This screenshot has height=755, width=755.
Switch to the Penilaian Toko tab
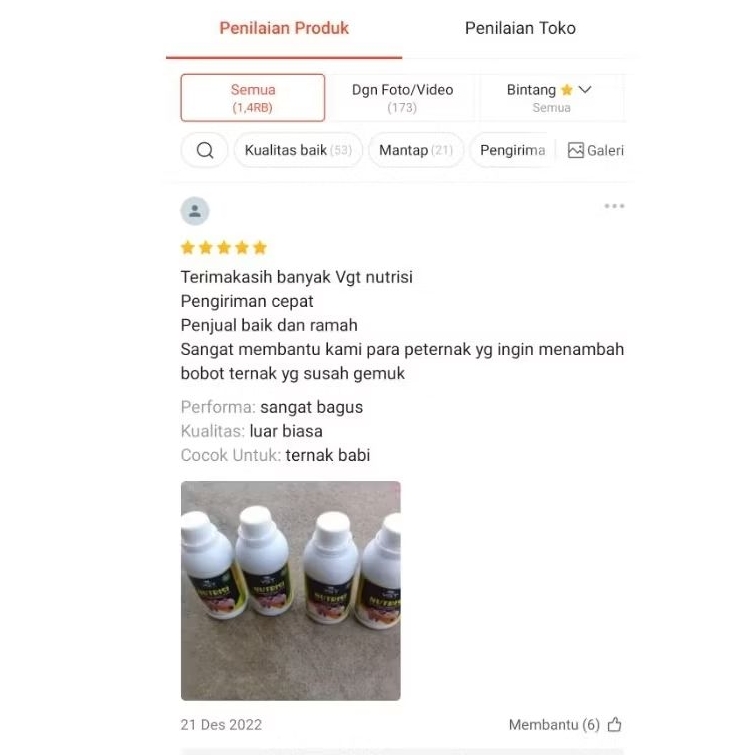click(520, 28)
